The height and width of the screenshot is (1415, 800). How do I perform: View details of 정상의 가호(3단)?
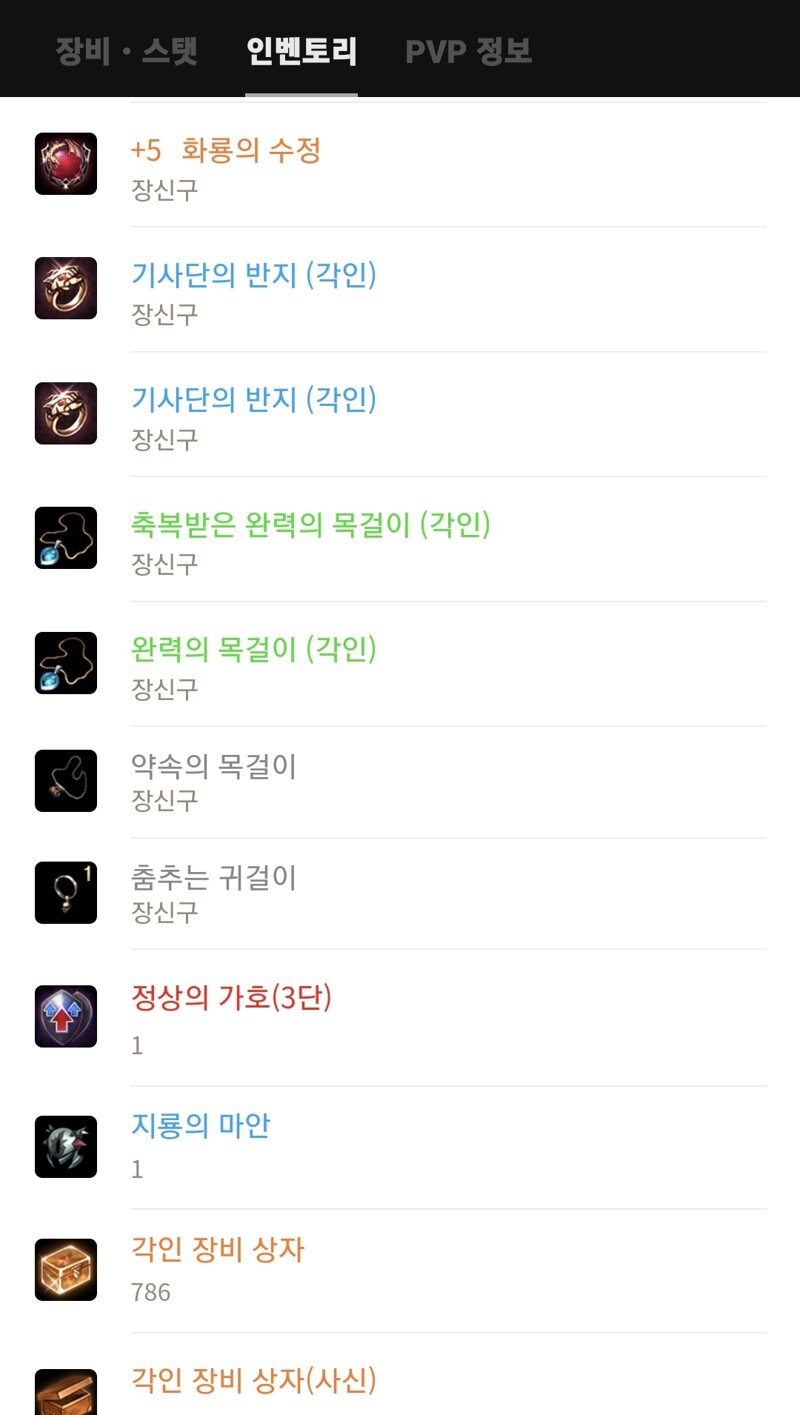[x=400, y=1017]
